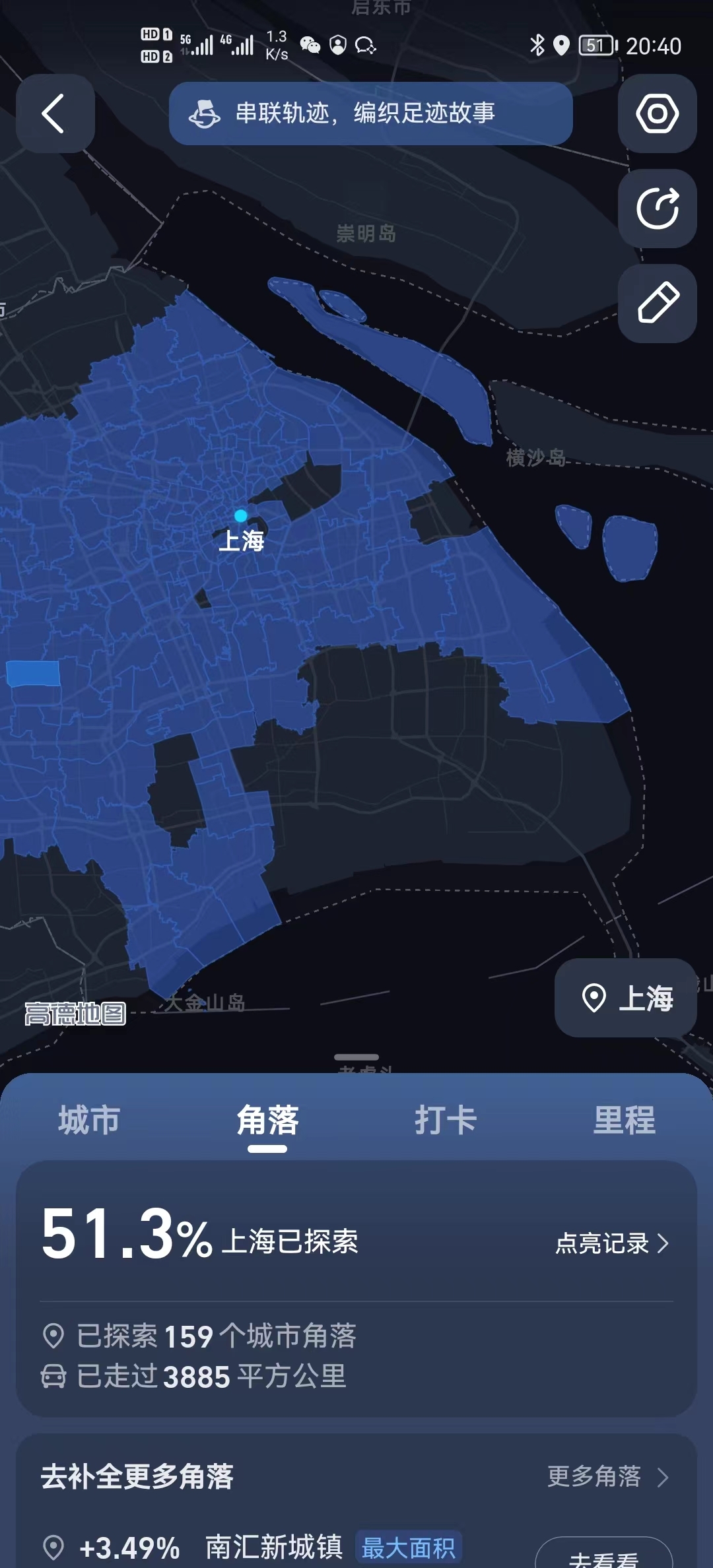This screenshot has width=713, height=1568.
Task: Tap 去看看 for 南汇新城镇
Action: 603,1556
